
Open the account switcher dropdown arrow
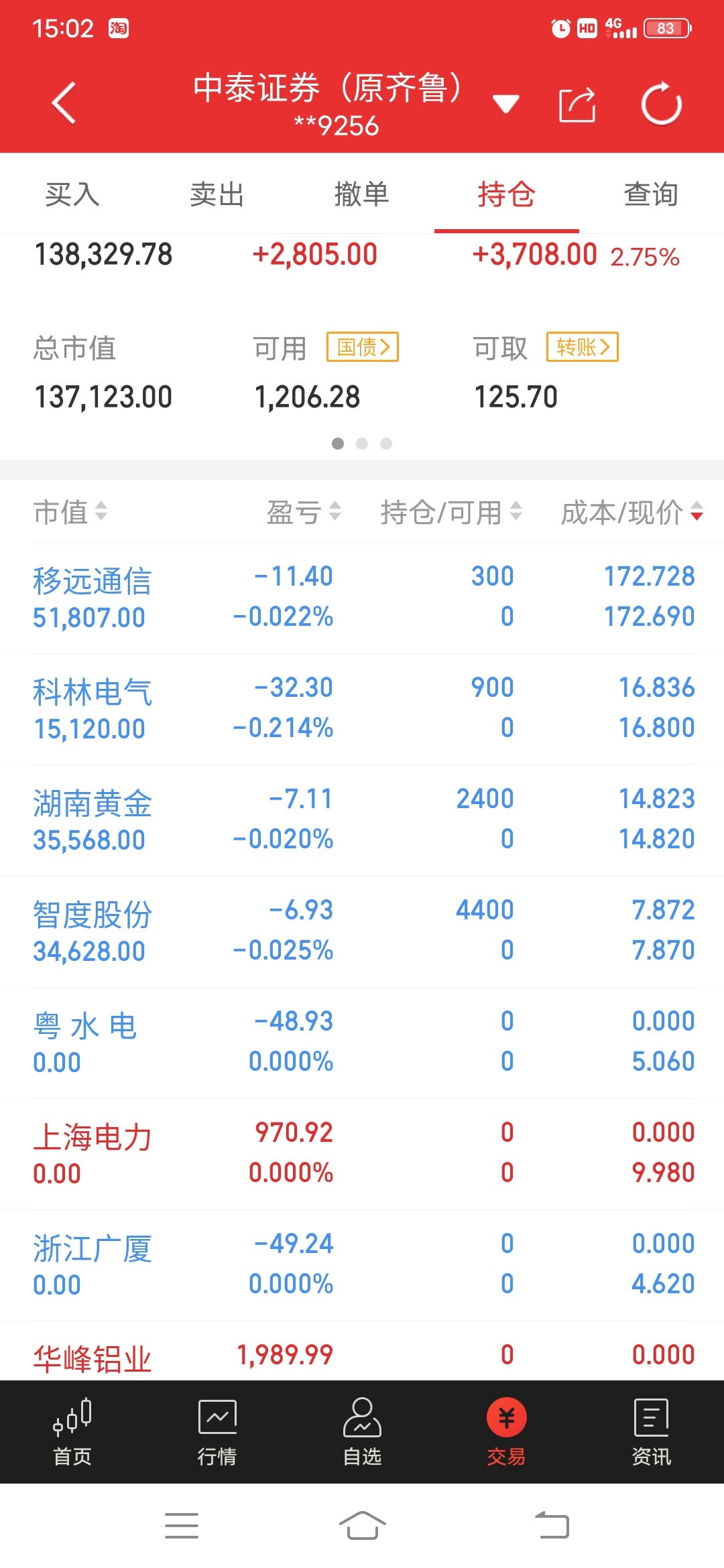pyautogui.click(x=505, y=104)
